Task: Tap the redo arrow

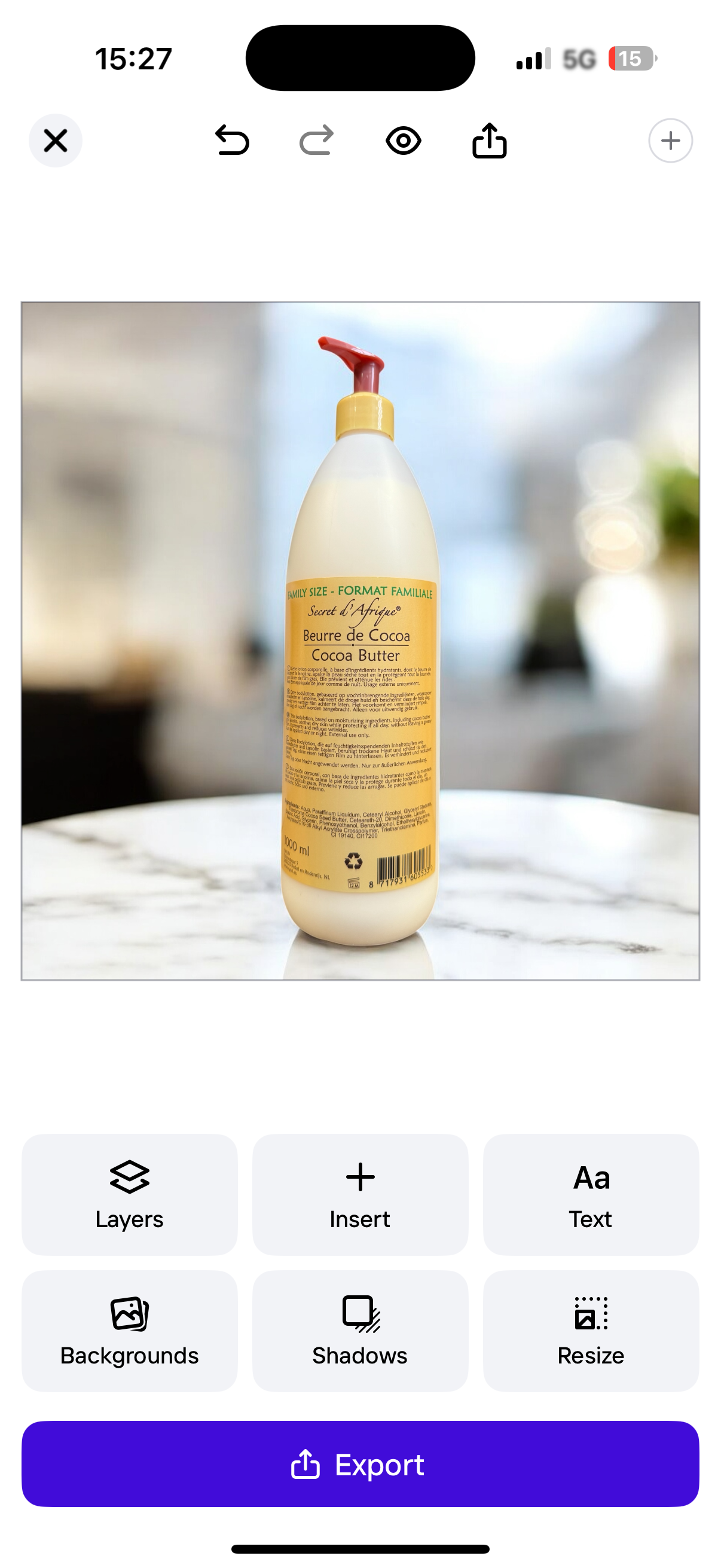Action: point(316,141)
